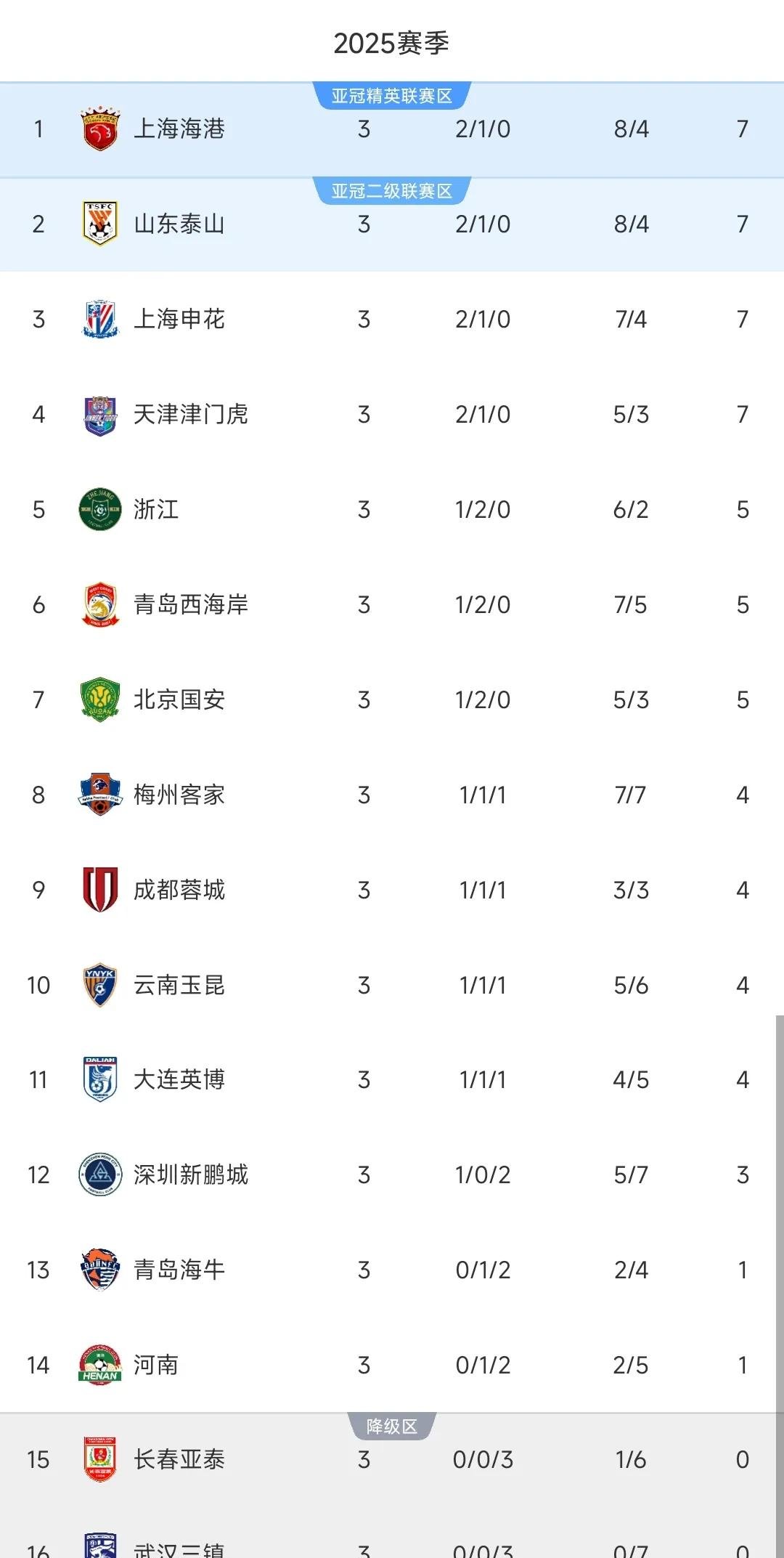The image size is (784, 1558).
Task: Click the Meizhou Hakka team logo
Action: [x=100, y=795]
